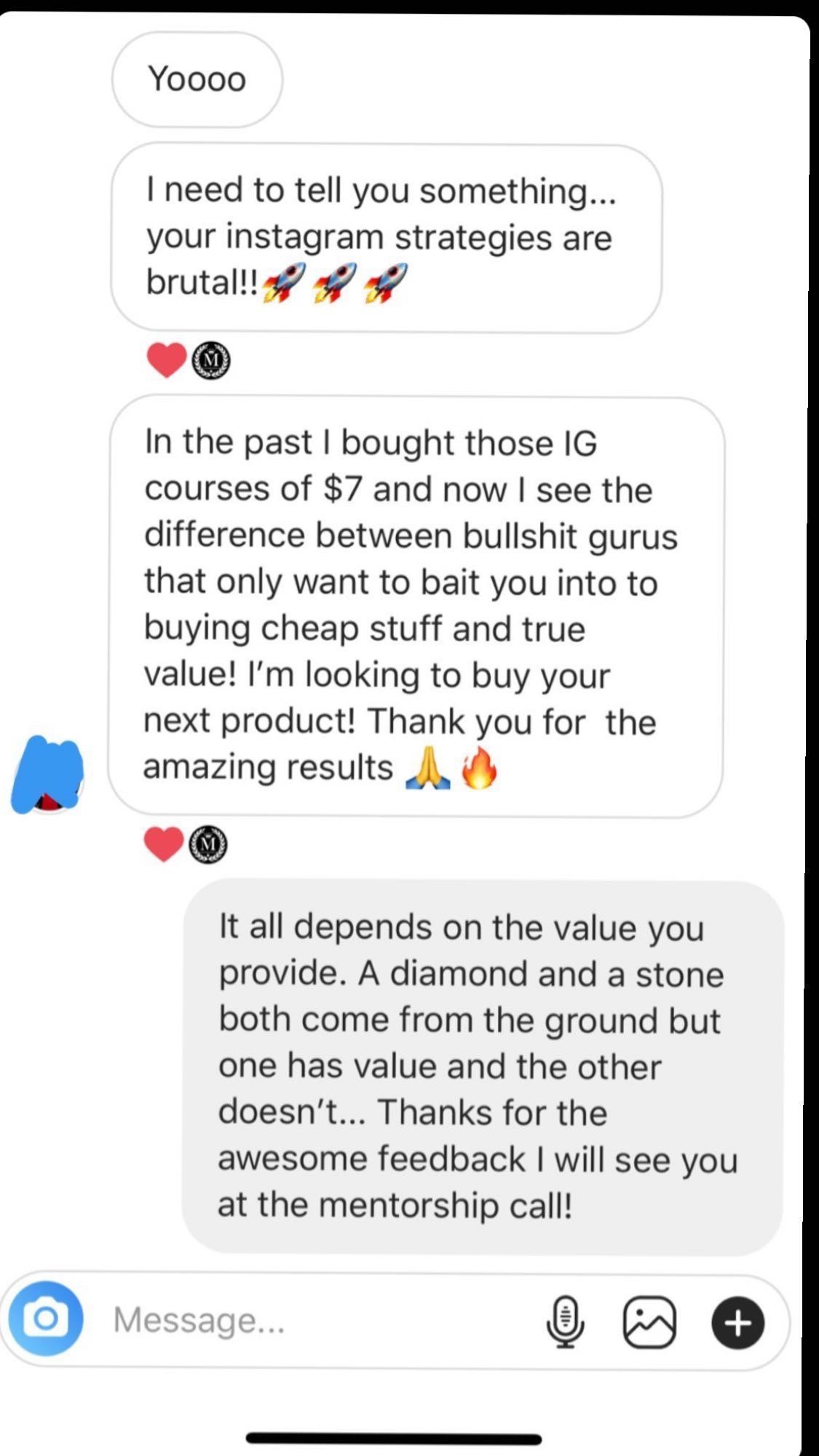Open the sender's profile picture
The width and height of the screenshot is (819, 1456).
coord(48,775)
